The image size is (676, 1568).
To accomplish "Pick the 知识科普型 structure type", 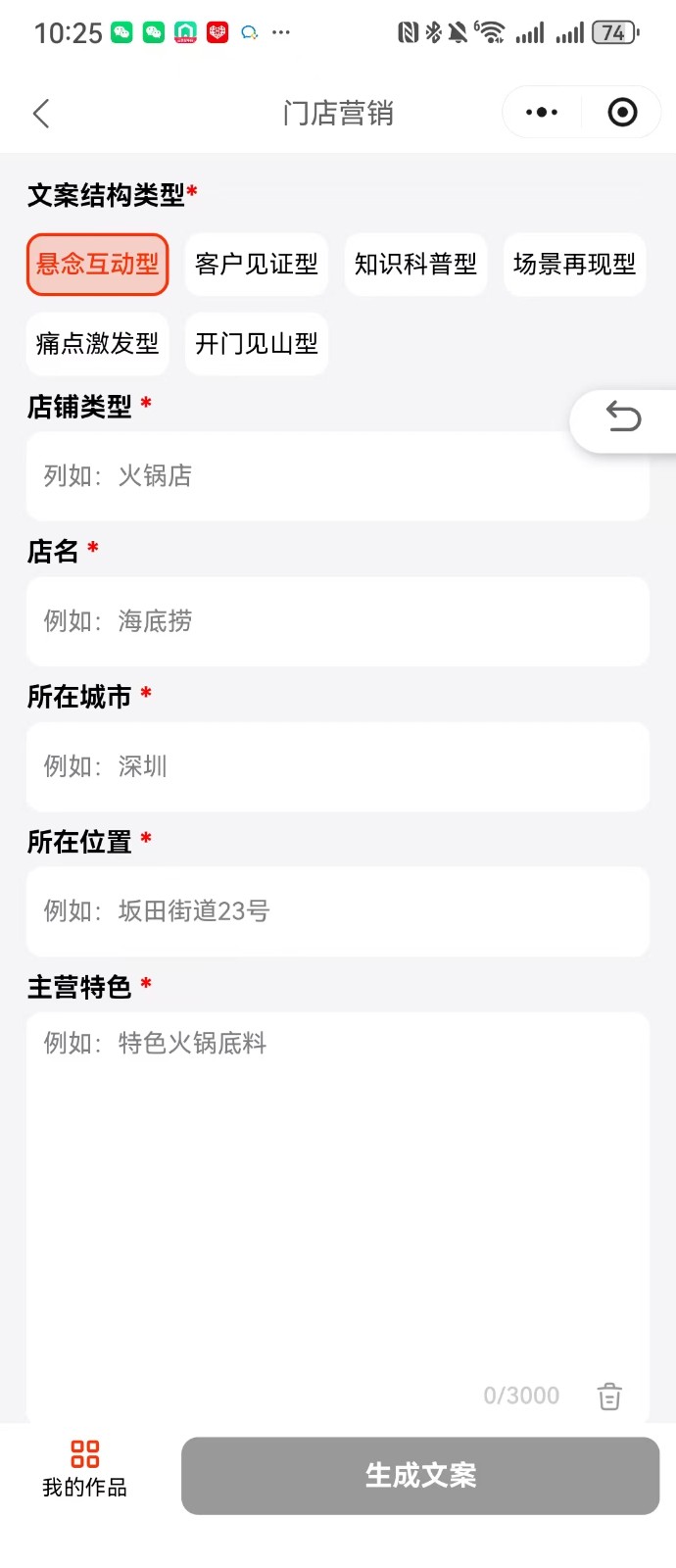I will pyautogui.click(x=415, y=265).
